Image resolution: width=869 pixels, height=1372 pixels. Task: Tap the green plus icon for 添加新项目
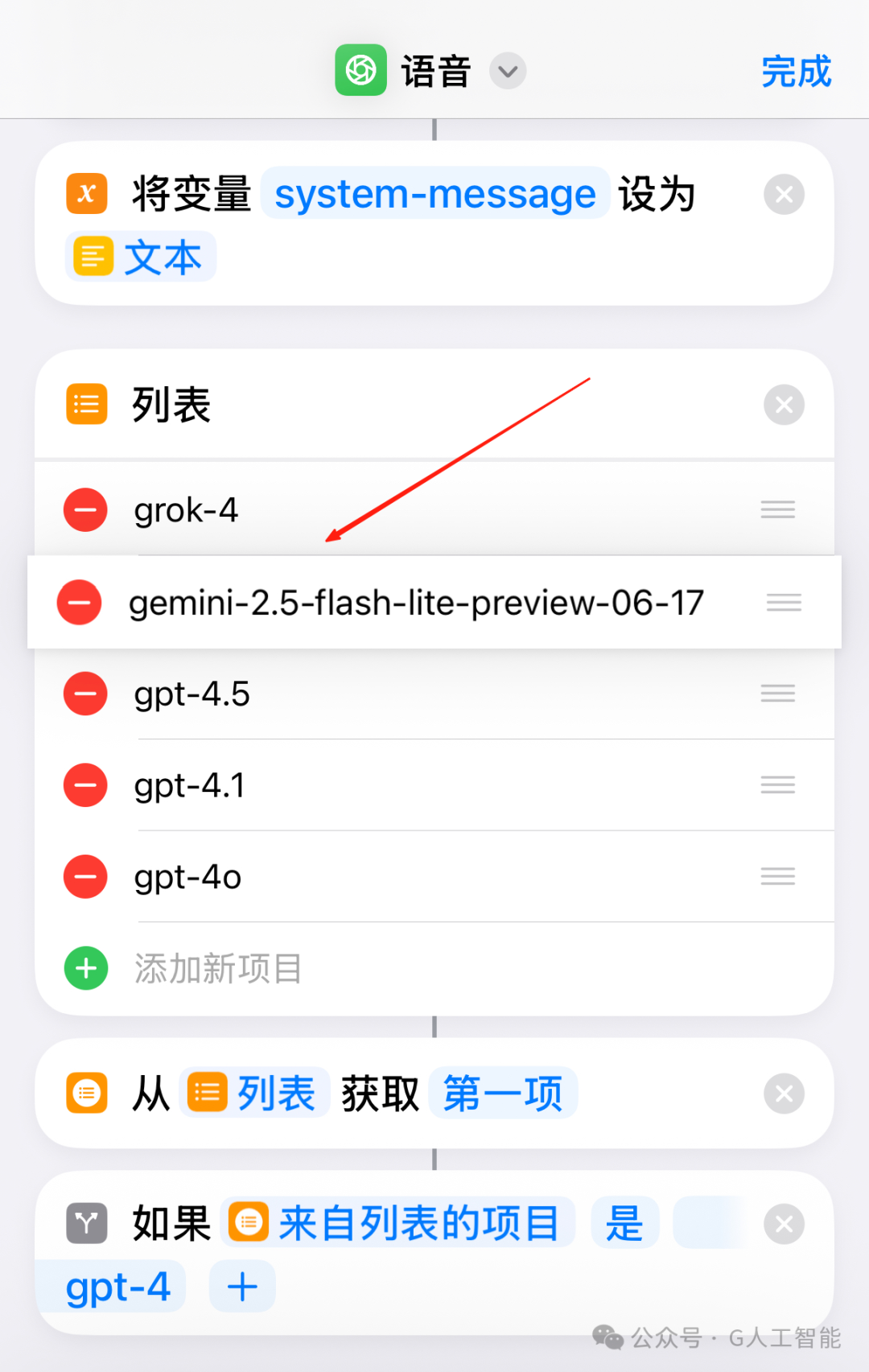point(85,968)
